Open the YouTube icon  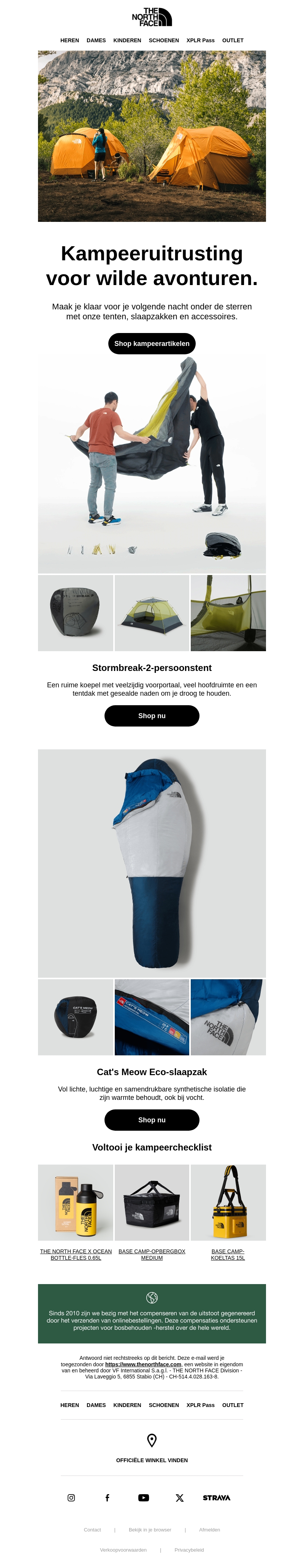(x=144, y=1497)
